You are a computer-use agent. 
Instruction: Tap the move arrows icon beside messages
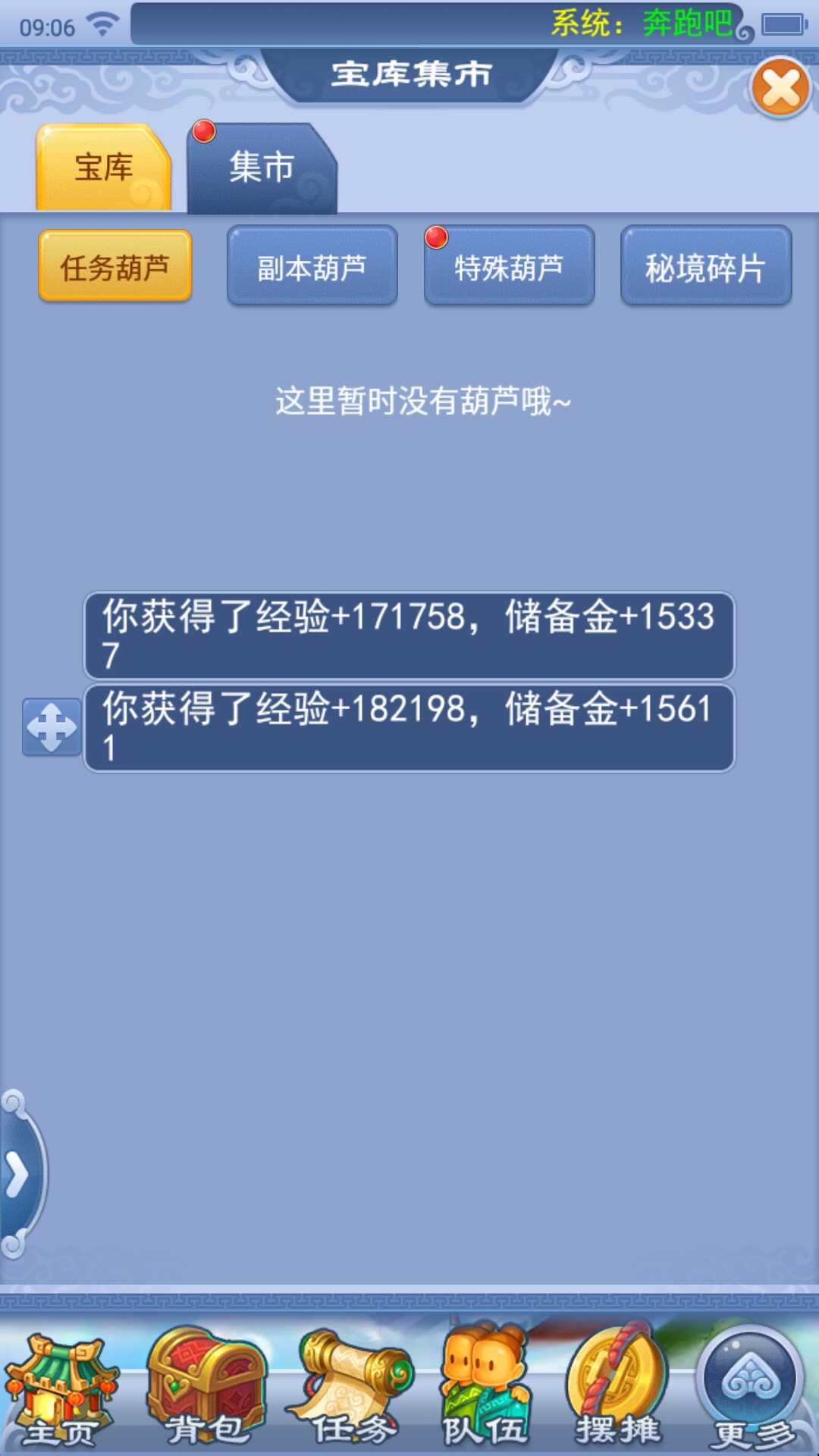[52, 727]
